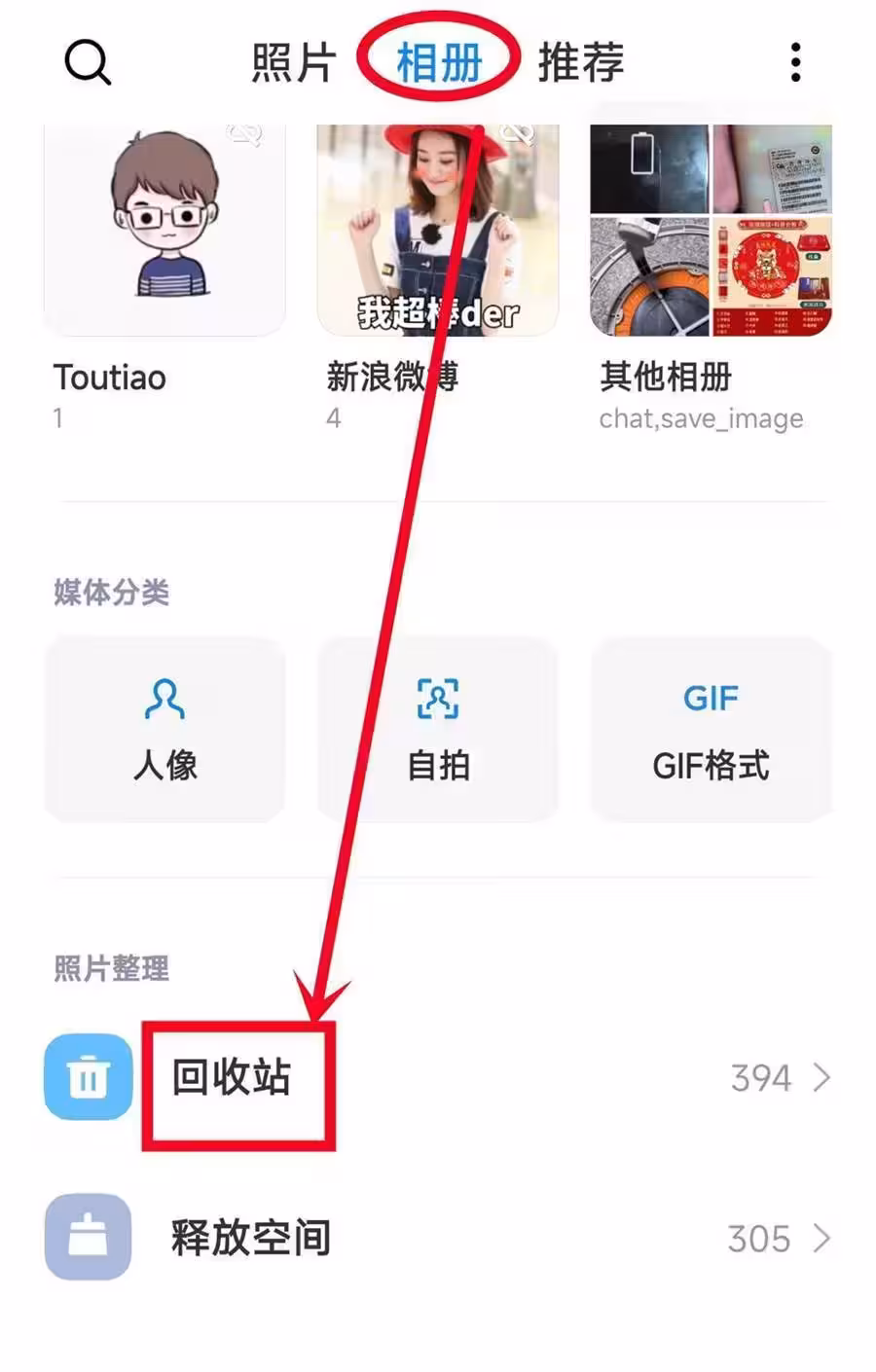
Task: Open the three-dot overflow menu
Action: tap(796, 64)
